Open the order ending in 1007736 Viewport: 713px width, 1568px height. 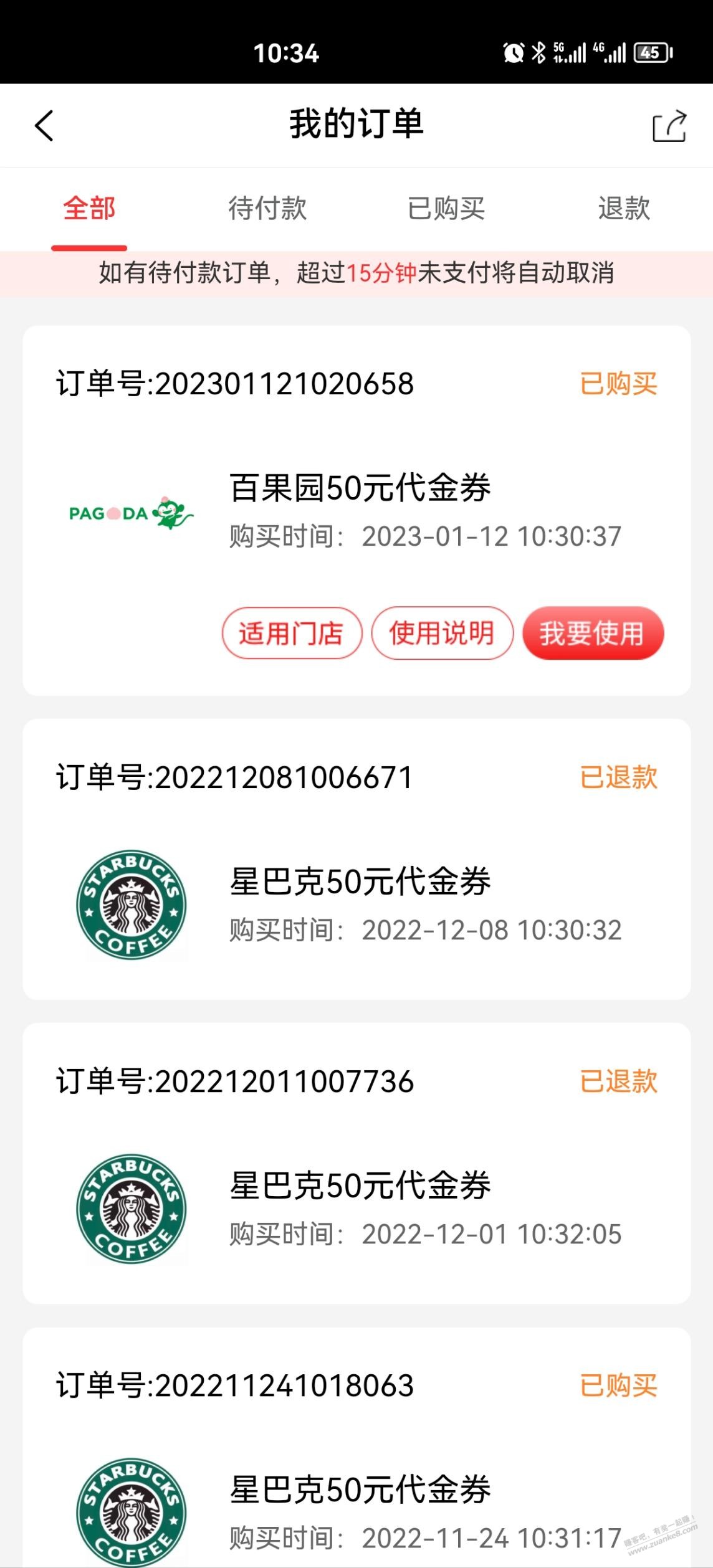pyautogui.click(x=356, y=1163)
